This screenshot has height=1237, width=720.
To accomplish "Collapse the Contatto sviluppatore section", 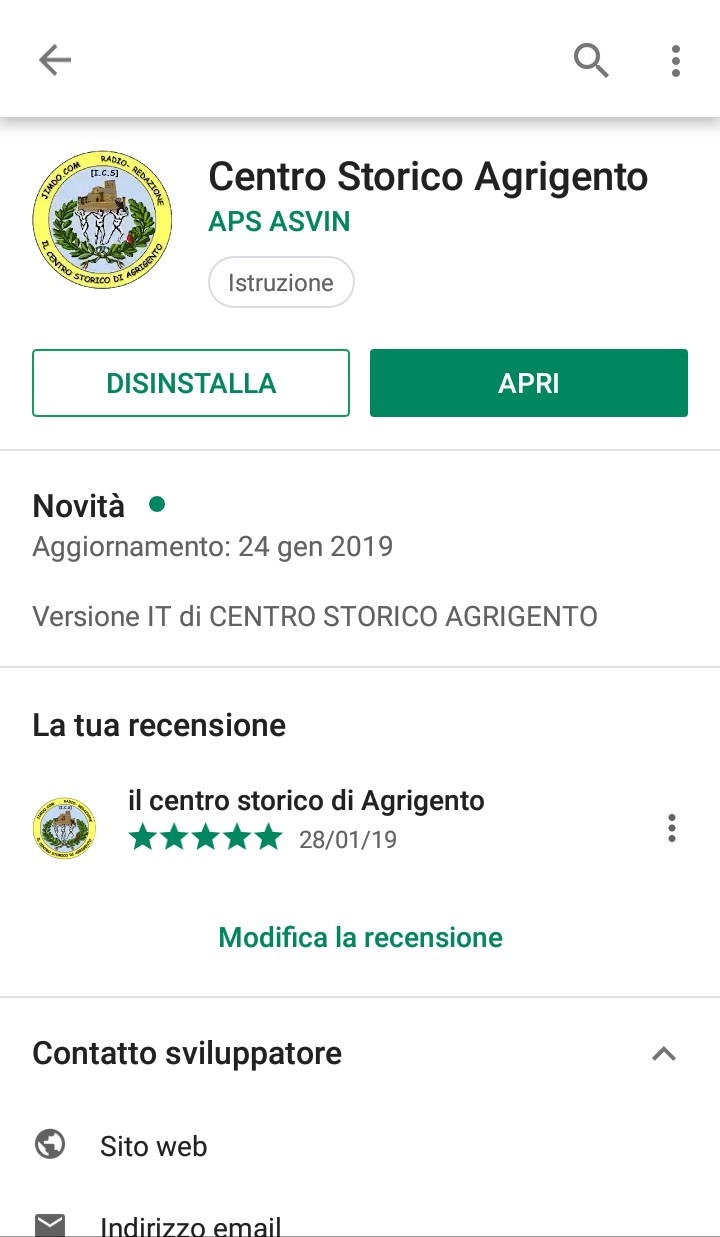I will click(663, 1053).
